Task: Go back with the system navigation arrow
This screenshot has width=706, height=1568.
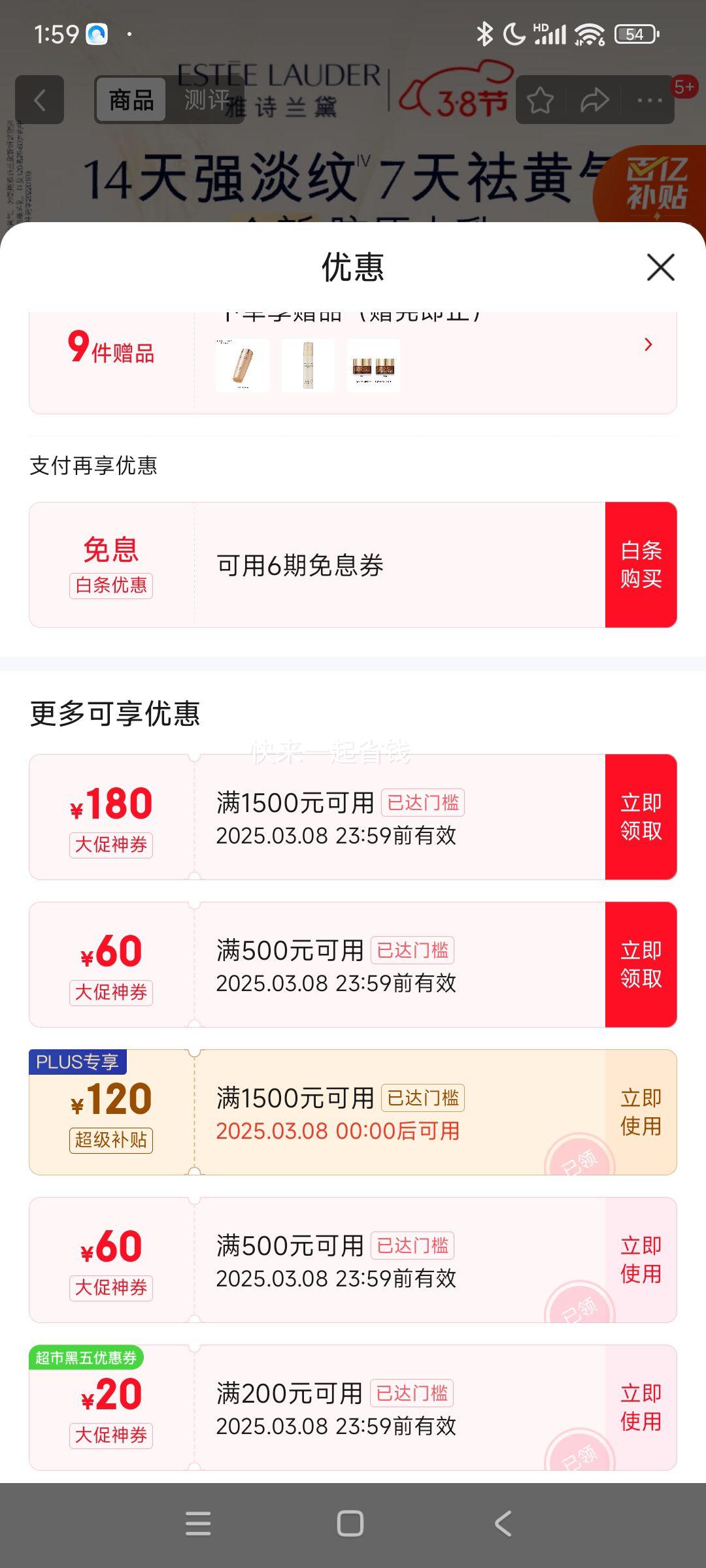Action: [x=503, y=1524]
